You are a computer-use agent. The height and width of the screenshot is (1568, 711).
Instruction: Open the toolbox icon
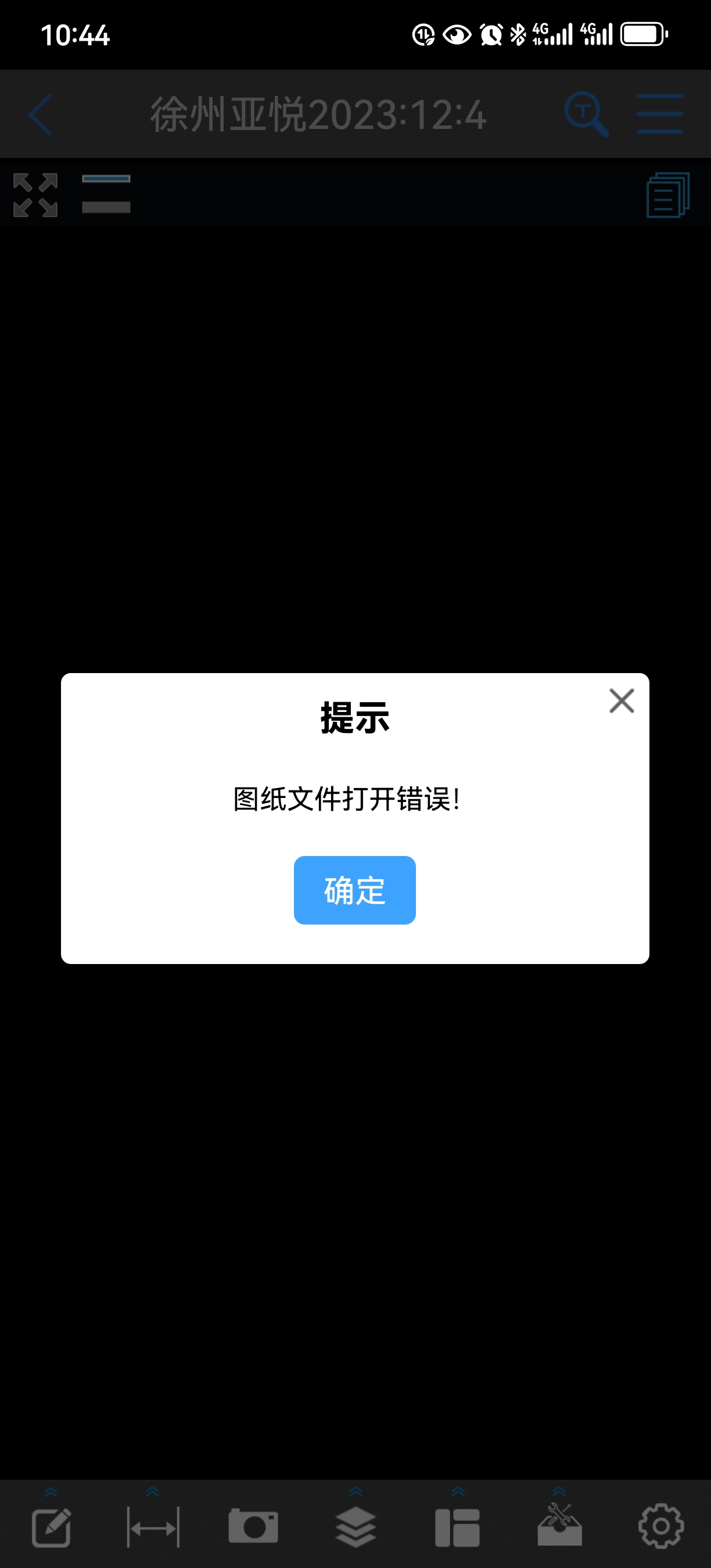point(559,1525)
